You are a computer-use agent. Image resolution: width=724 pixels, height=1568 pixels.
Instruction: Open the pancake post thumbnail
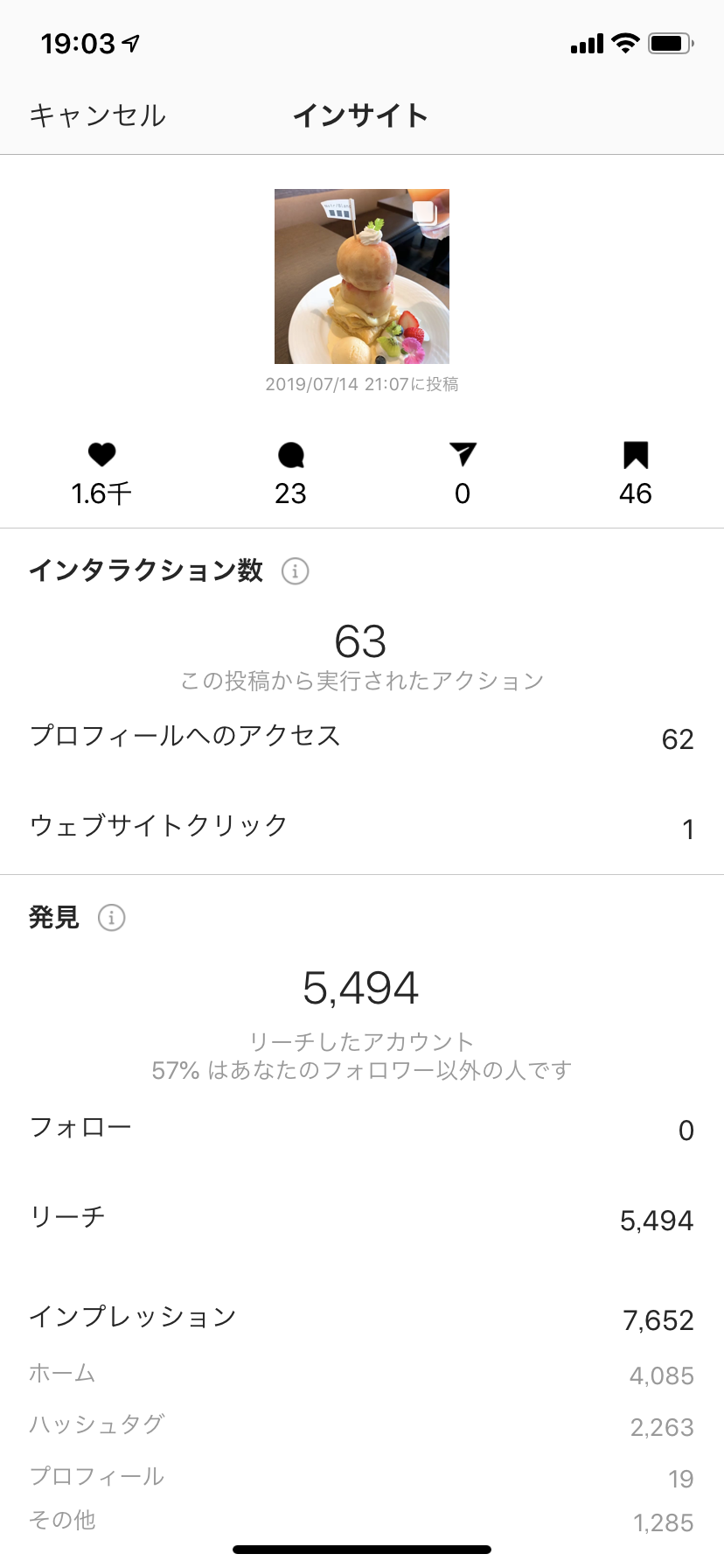(x=361, y=276)
